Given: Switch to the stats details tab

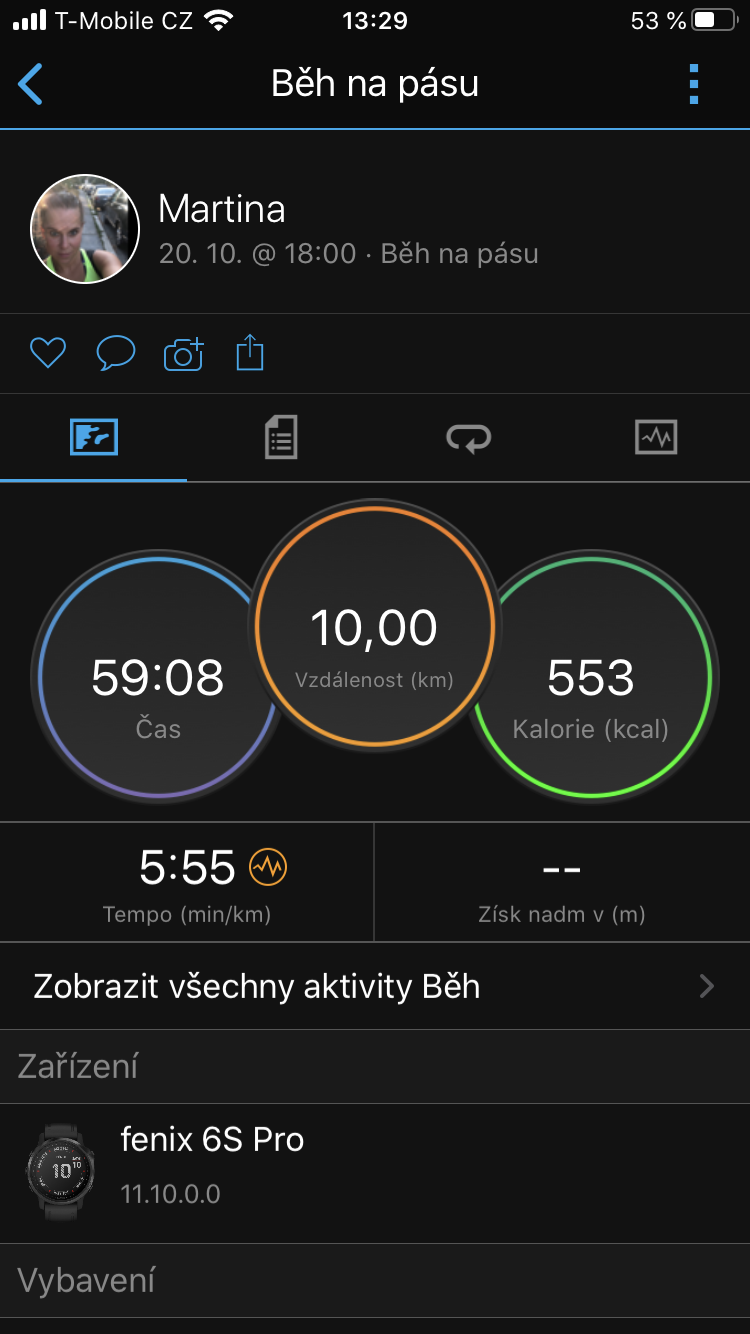Looking at the screenshot, I should tap(281, 438).
